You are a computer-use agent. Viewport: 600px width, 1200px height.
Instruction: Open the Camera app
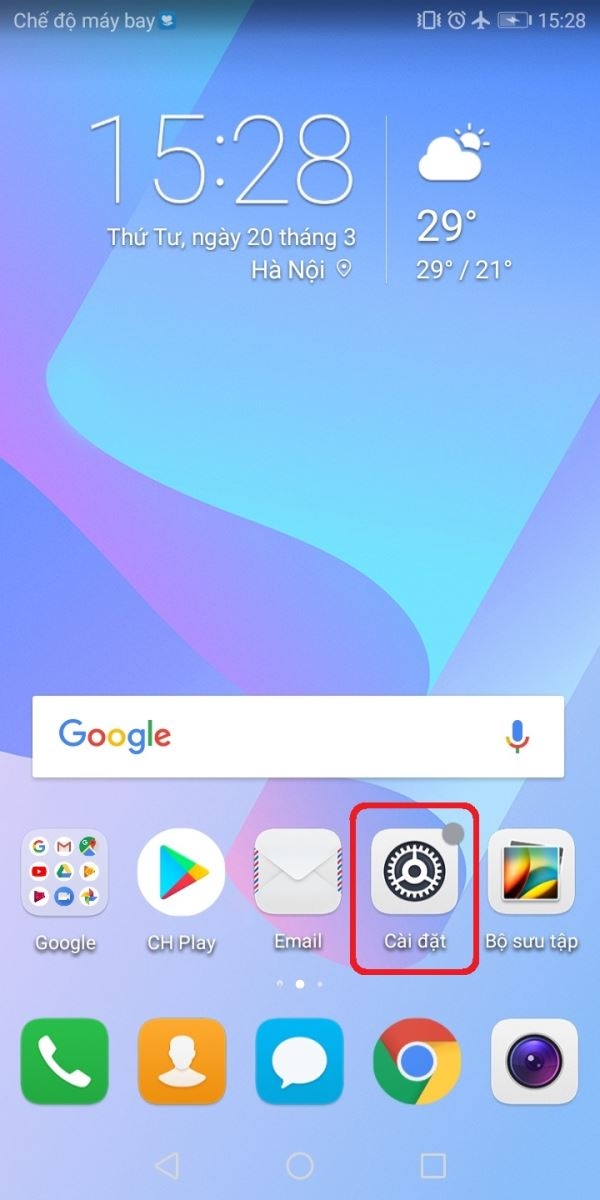click(x=534, y=1061)
